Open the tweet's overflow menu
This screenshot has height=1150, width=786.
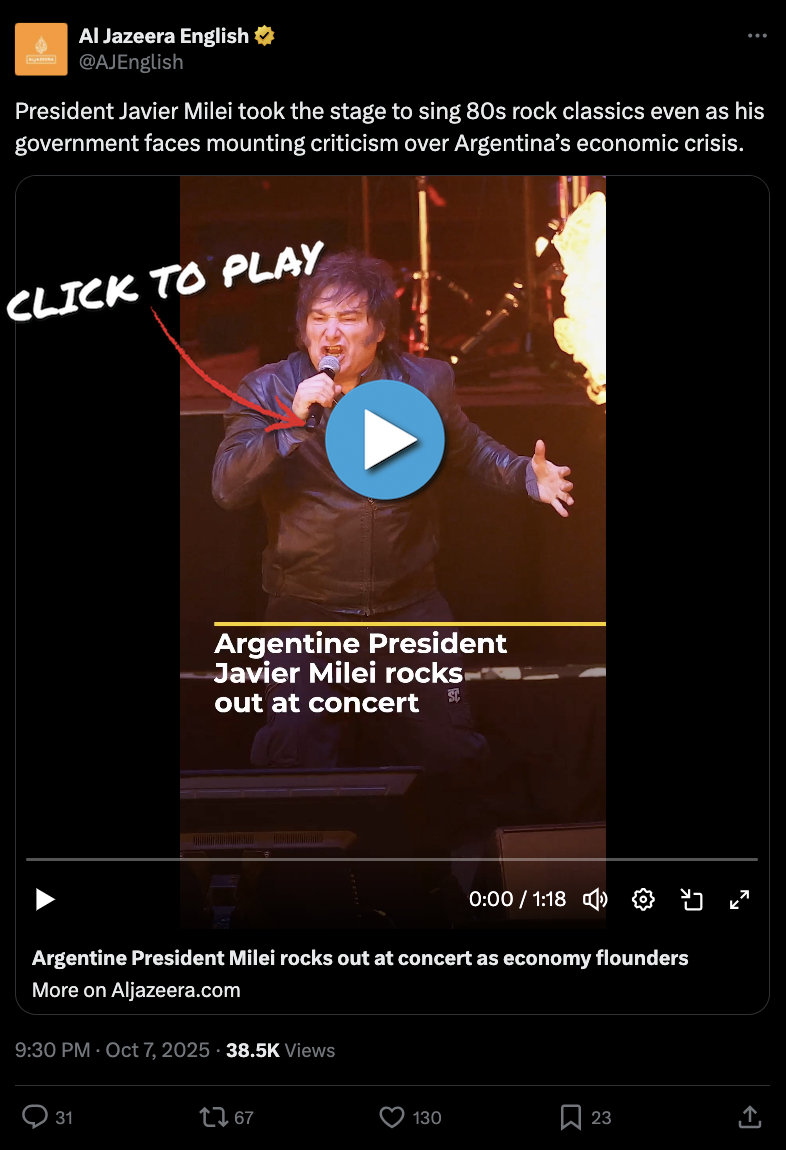(x=757, y=36)
